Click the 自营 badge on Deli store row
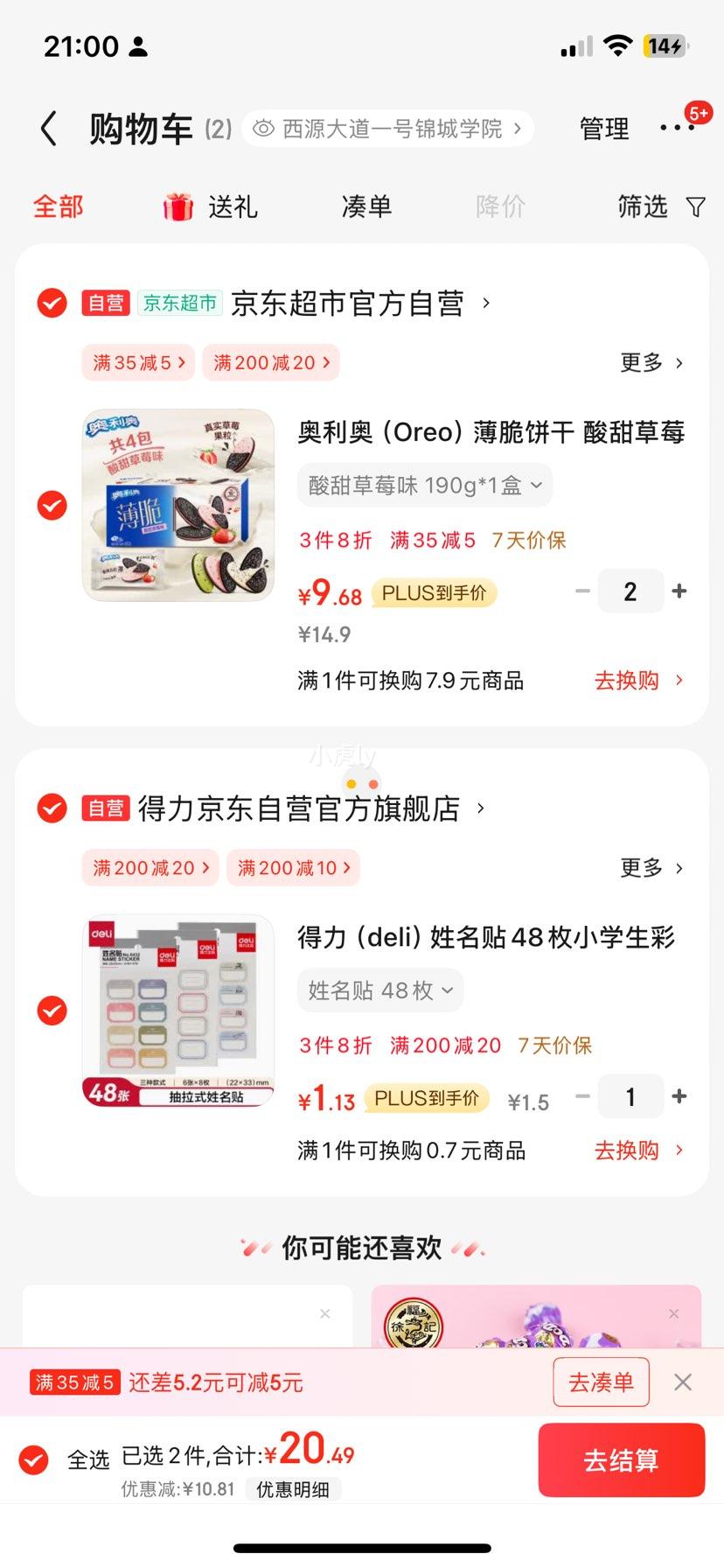Viewport: 724px width, 1568px height. coord(104,808)
